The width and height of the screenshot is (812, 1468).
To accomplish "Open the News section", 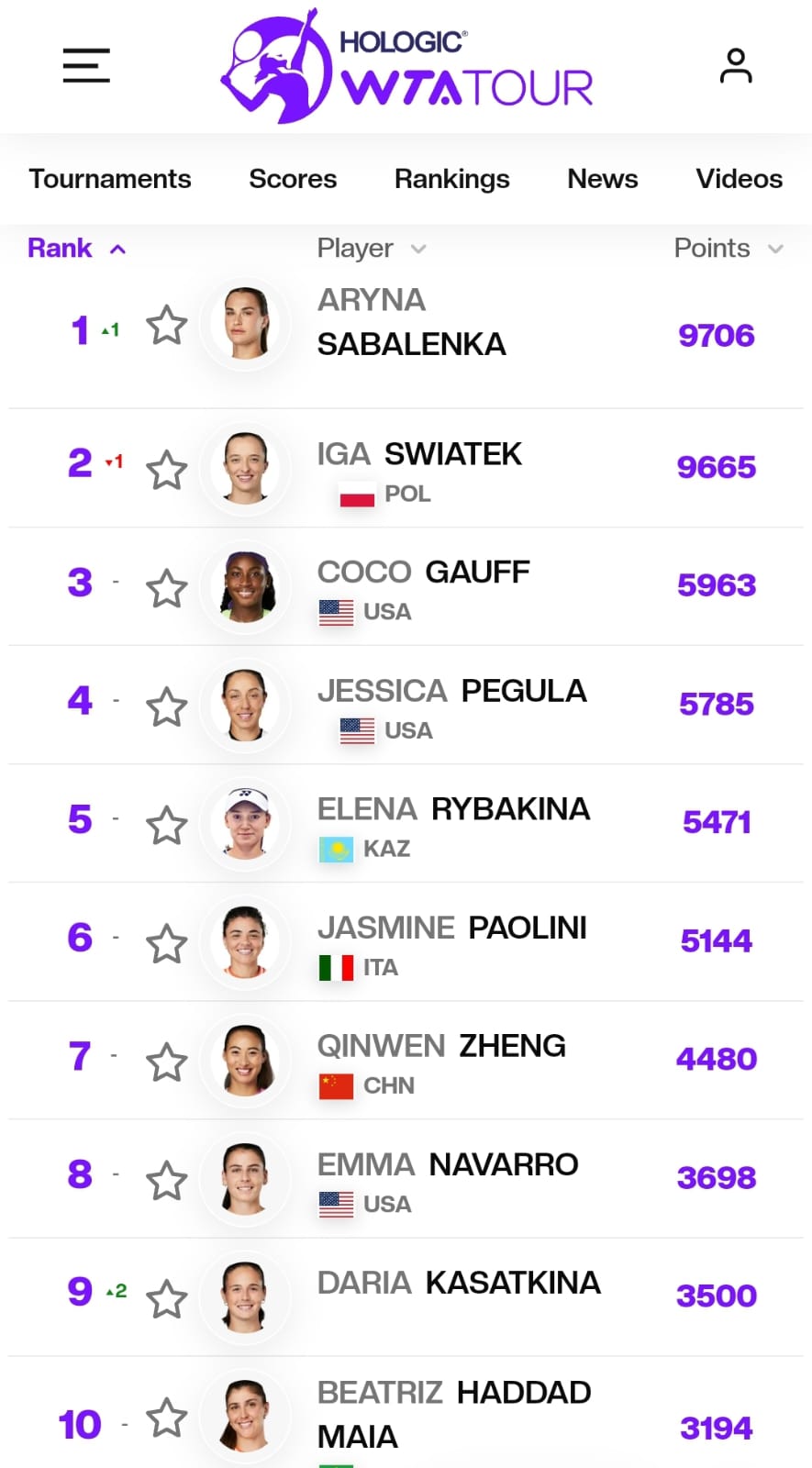I will pos(602,179).
